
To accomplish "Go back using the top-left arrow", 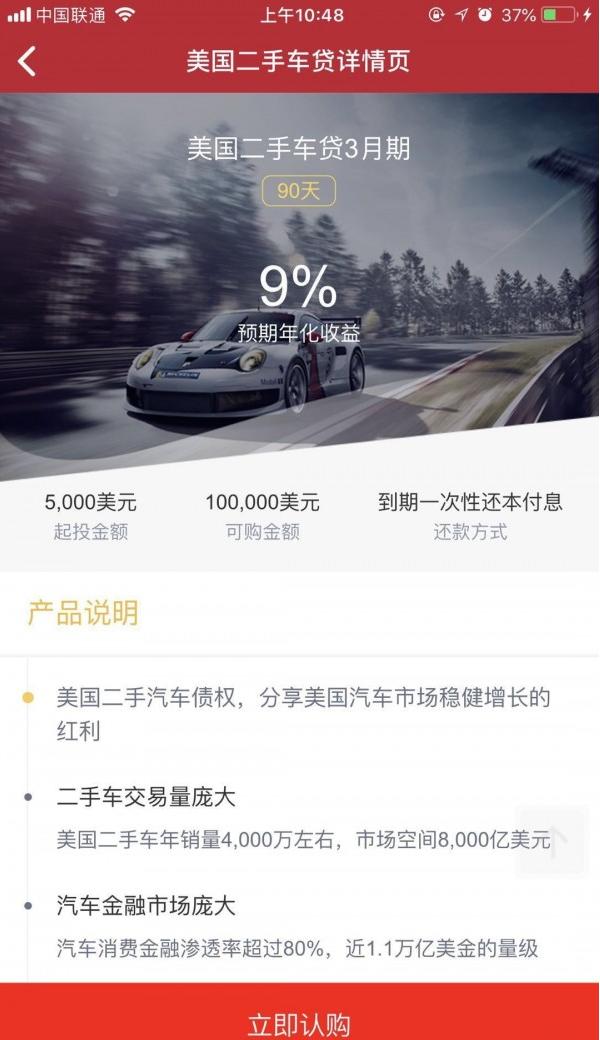I will tap(27, 61).
